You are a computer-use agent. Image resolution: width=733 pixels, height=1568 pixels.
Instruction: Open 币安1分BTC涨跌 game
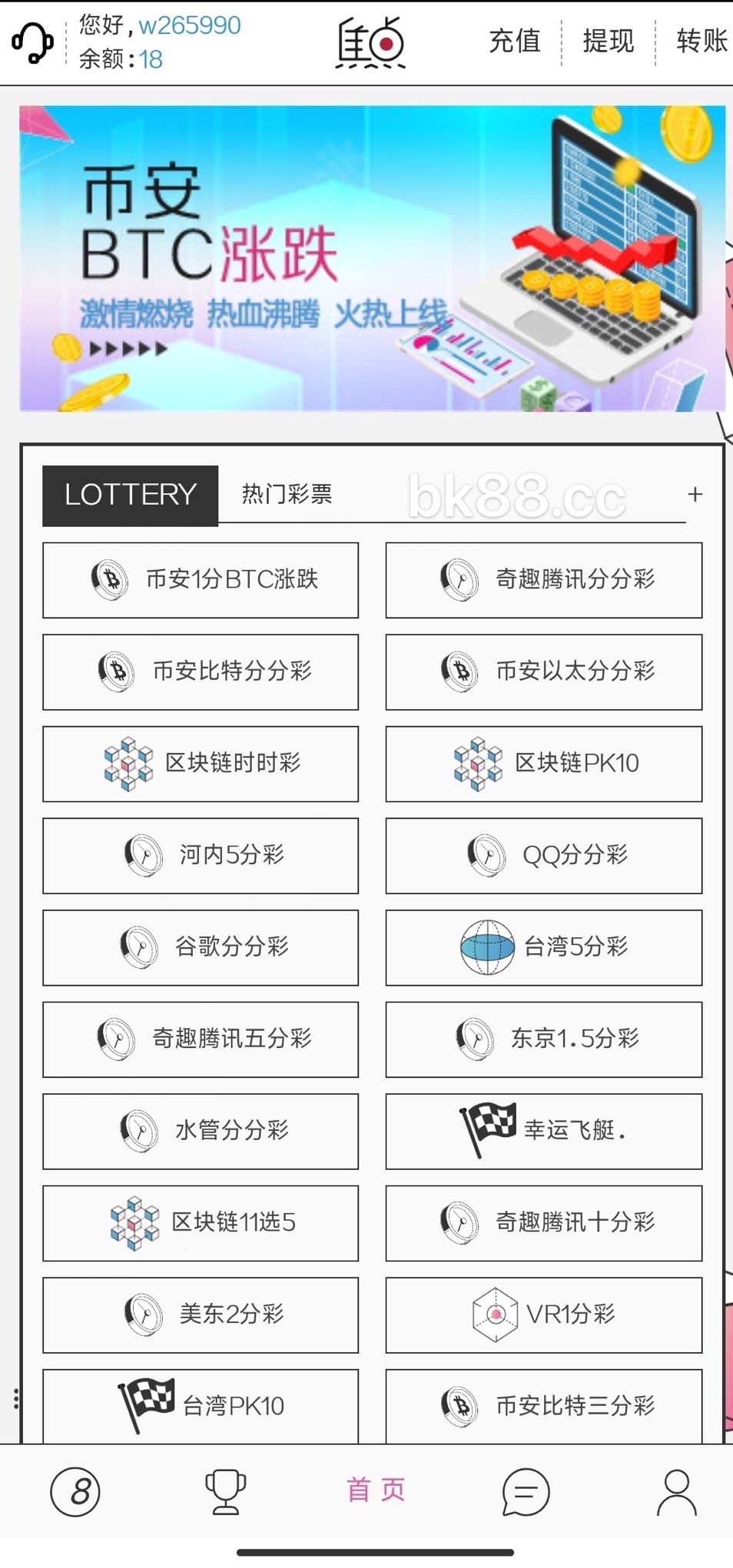click(x=201, y=580)
